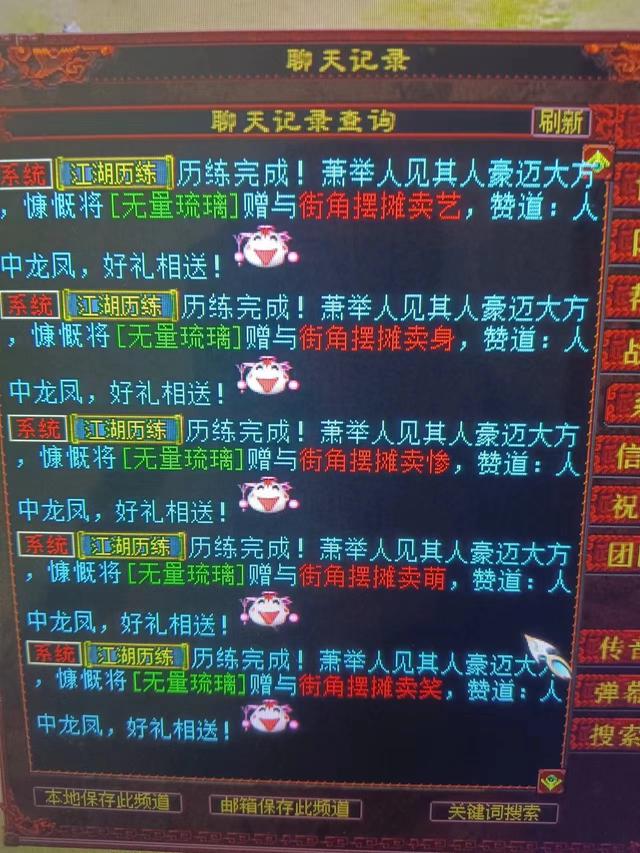640x853 pixels.
Task: Tap the scroll-up arrow of the chat log
Action: 597,161
